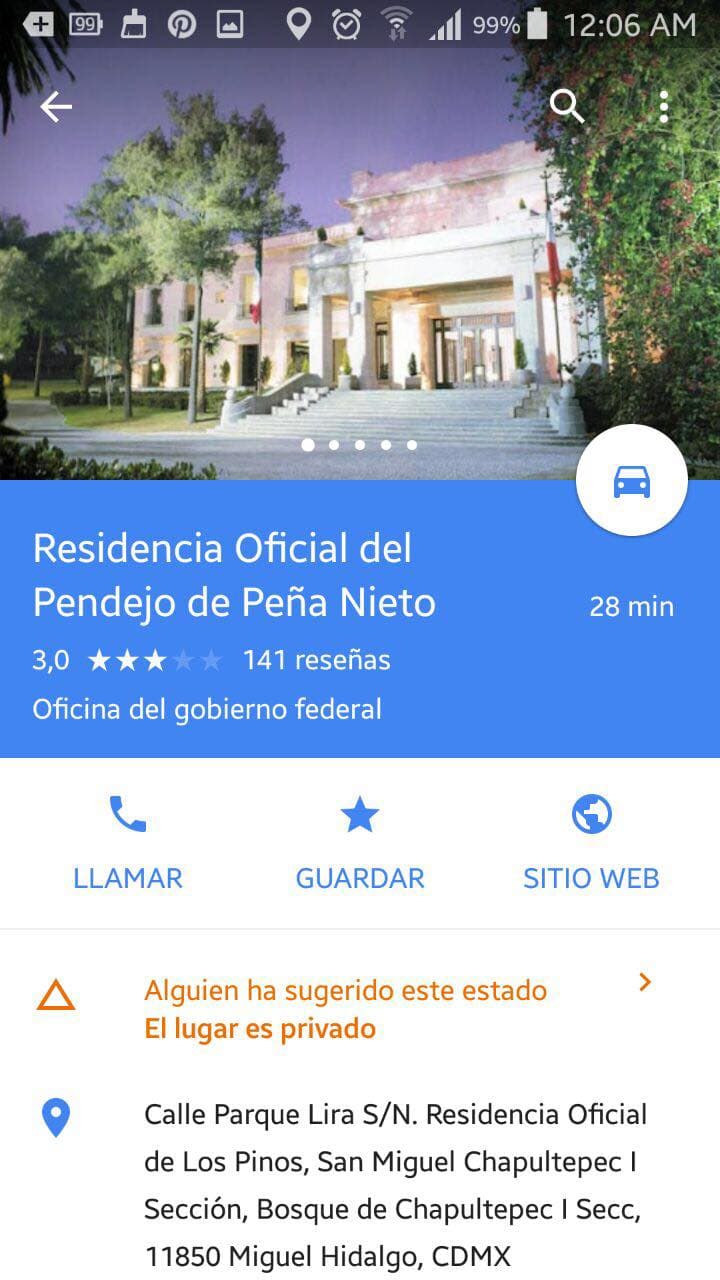Open the website via SITIO WEB
The image size is (720, 1280).
click(x=591, y=878)
